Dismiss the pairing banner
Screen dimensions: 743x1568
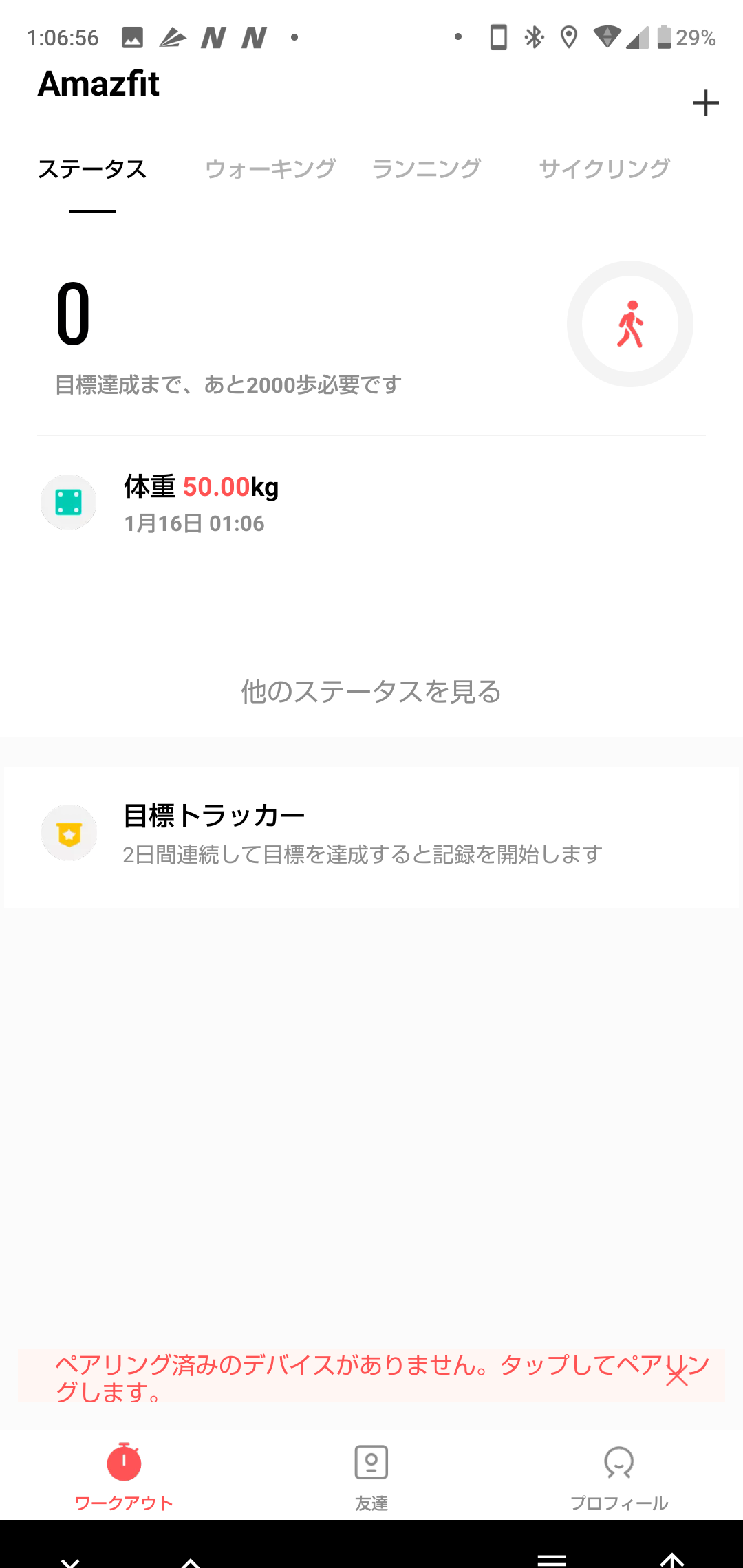click(x=677, y=1376)
